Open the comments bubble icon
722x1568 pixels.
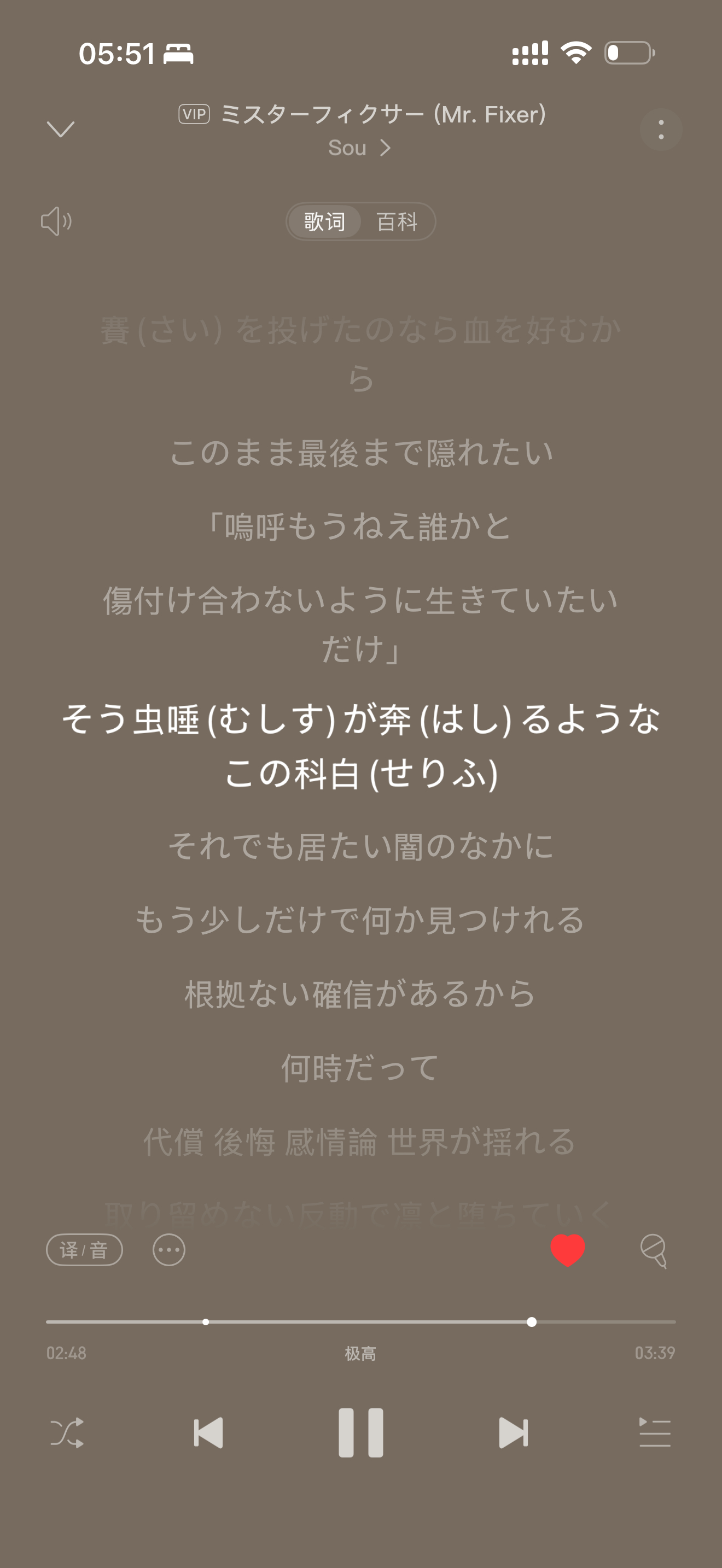tap(653, 1250)
